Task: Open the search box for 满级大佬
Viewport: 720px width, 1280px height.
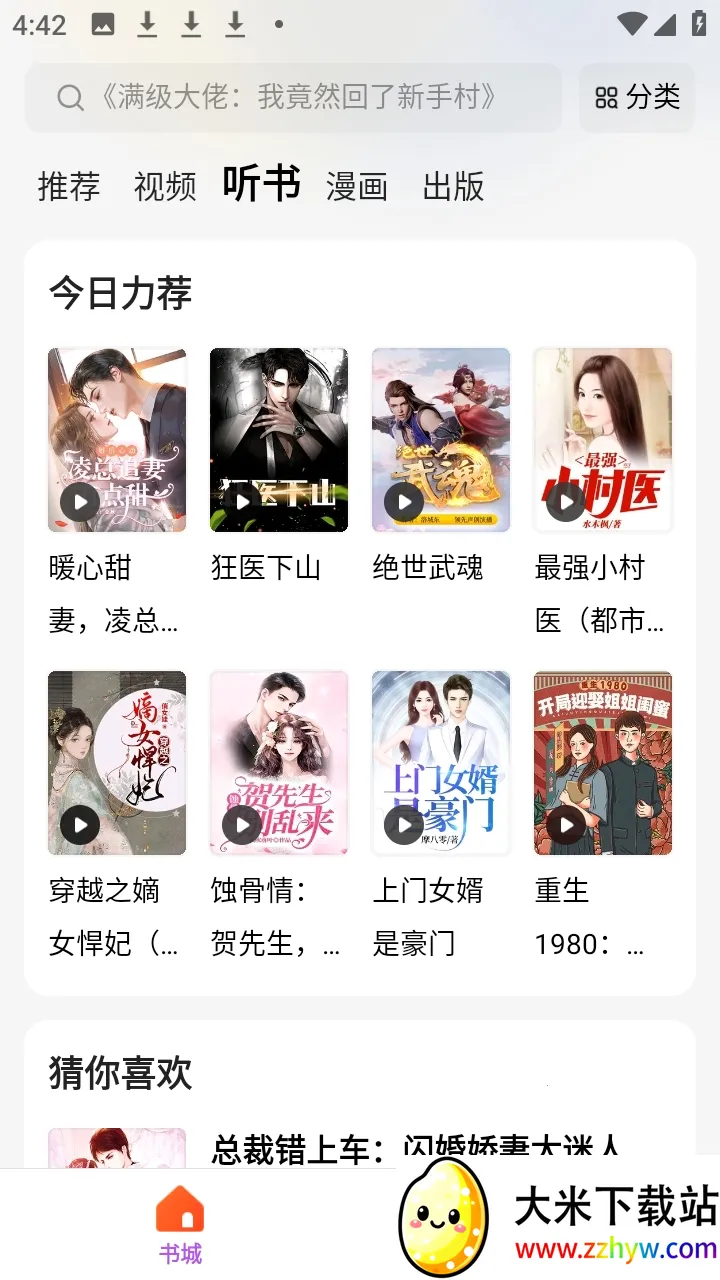Action: coord(293,97)
